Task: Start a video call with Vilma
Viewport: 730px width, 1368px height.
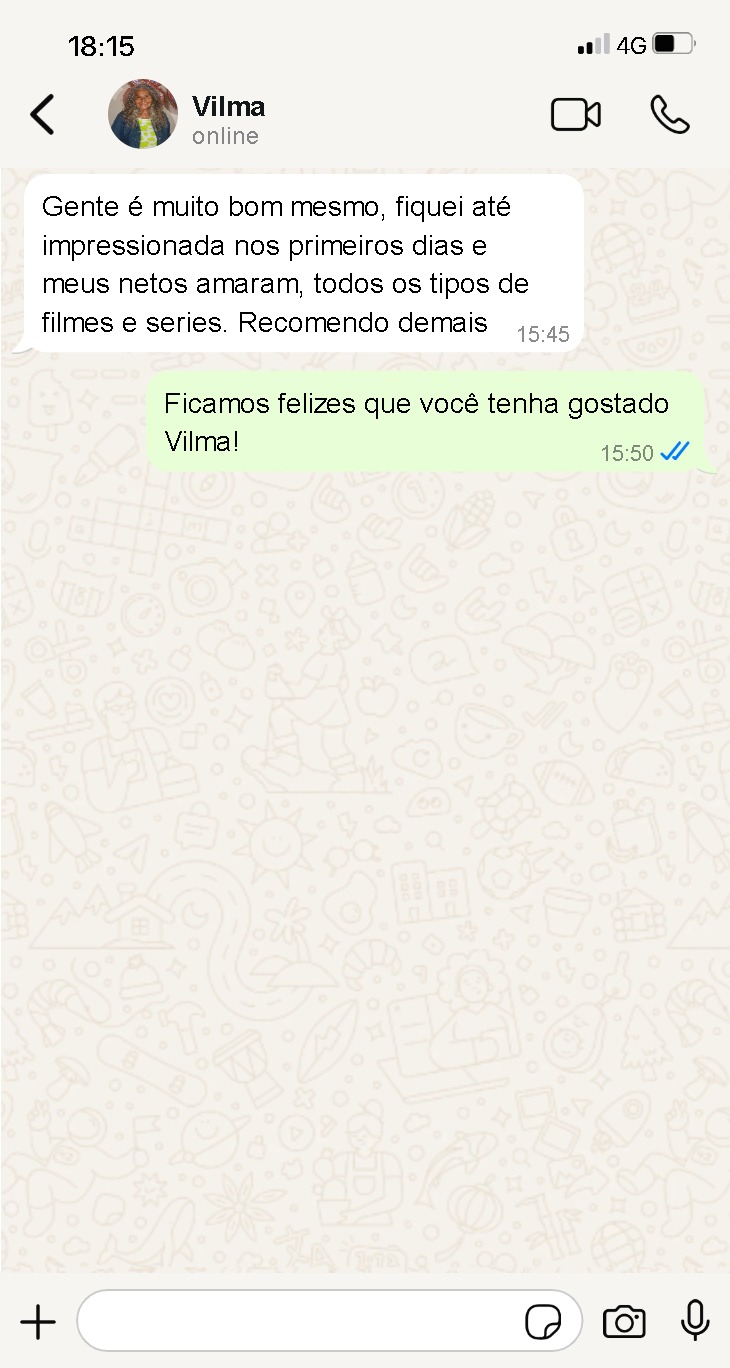Action: 576,115
